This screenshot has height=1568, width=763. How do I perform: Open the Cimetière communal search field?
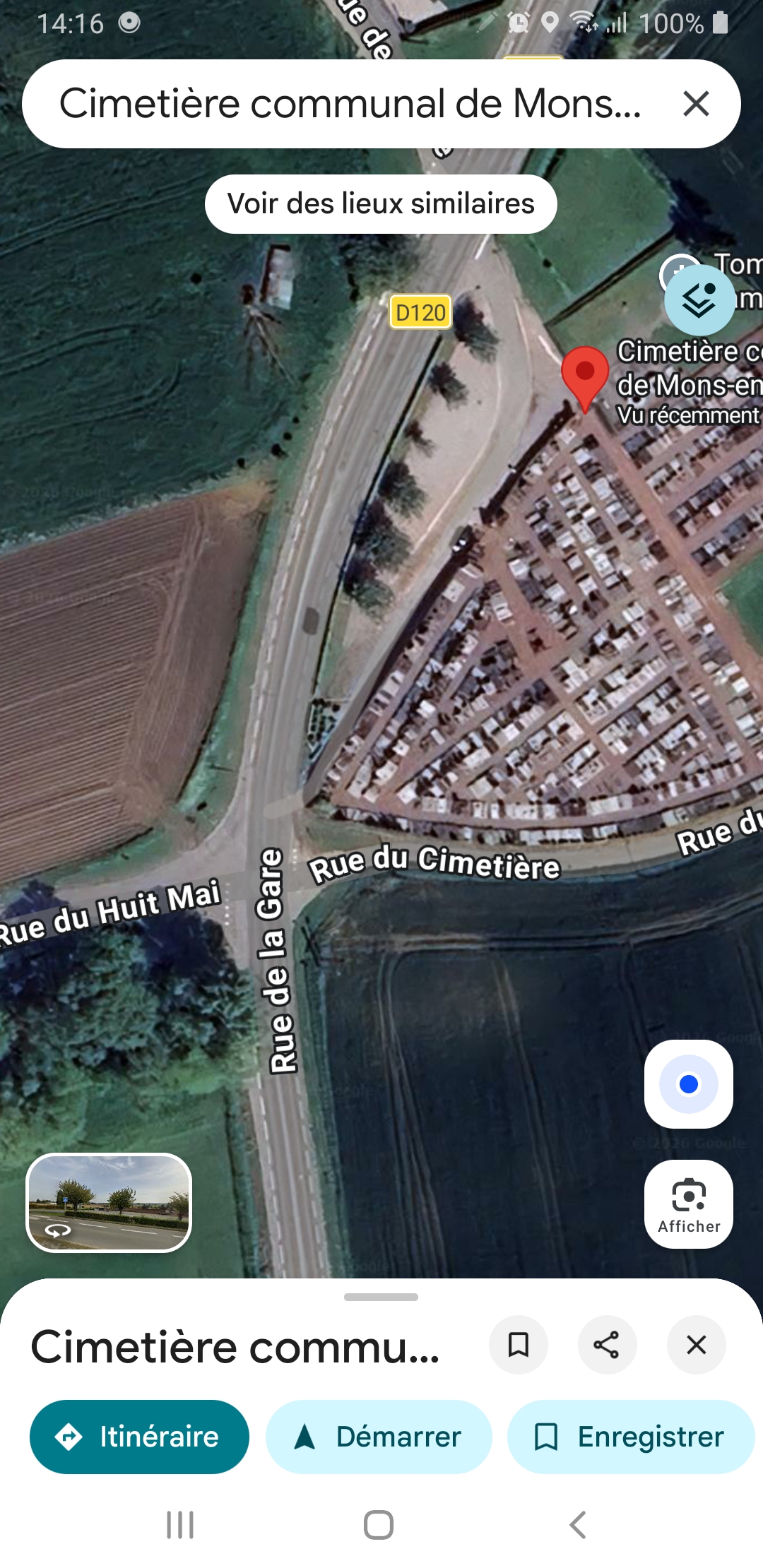[x=350, y=104]
